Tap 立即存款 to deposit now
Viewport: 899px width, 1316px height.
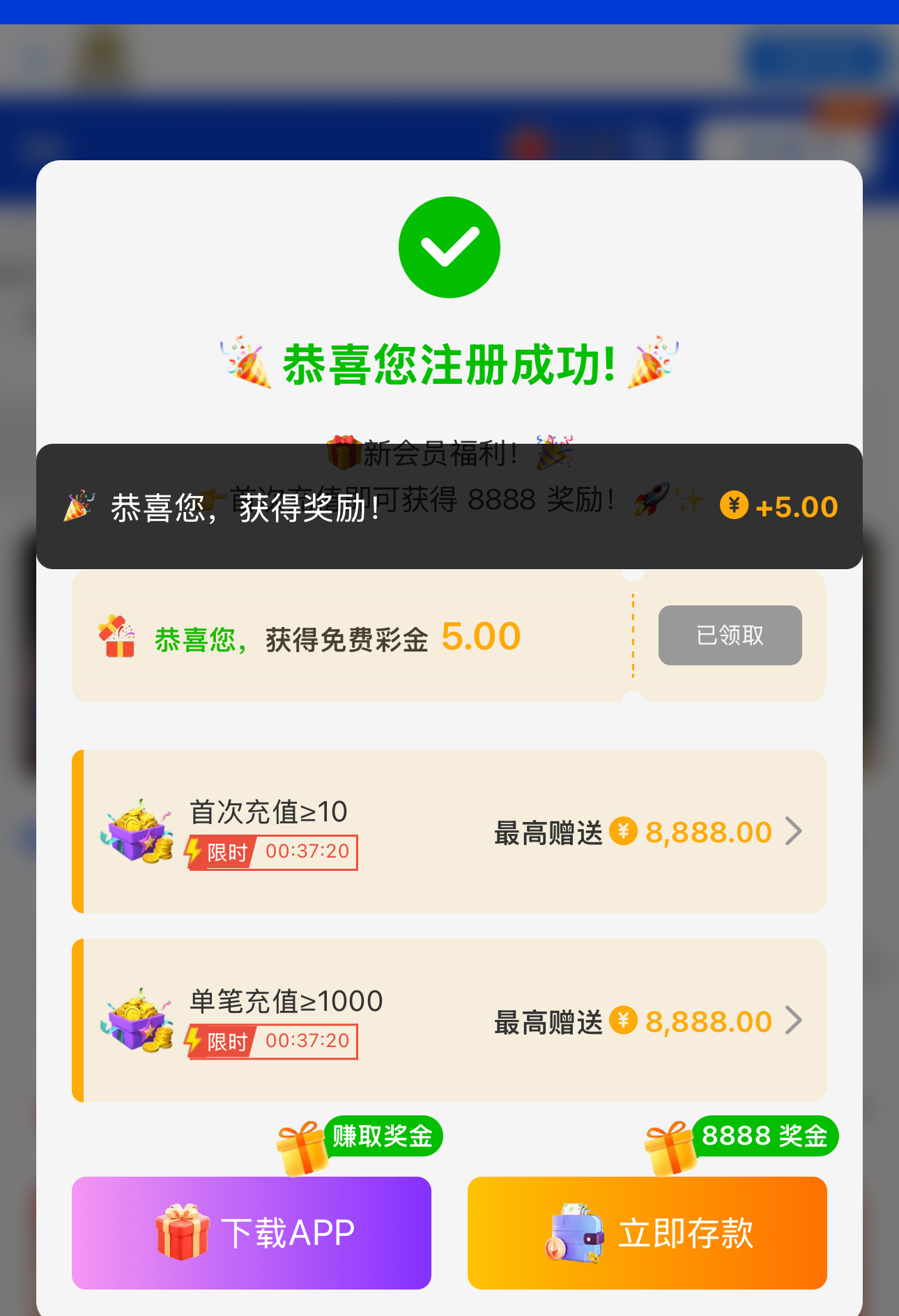[x=647, y=1233]
